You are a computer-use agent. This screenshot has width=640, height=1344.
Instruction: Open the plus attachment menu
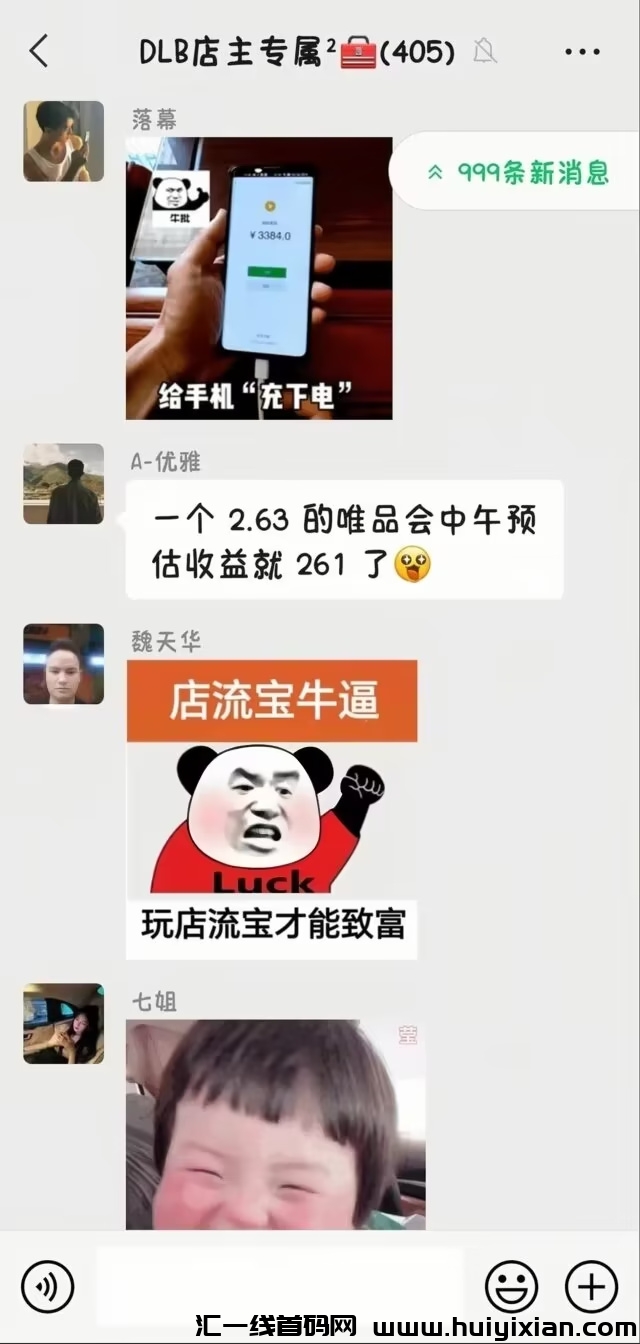point(591,1286)
